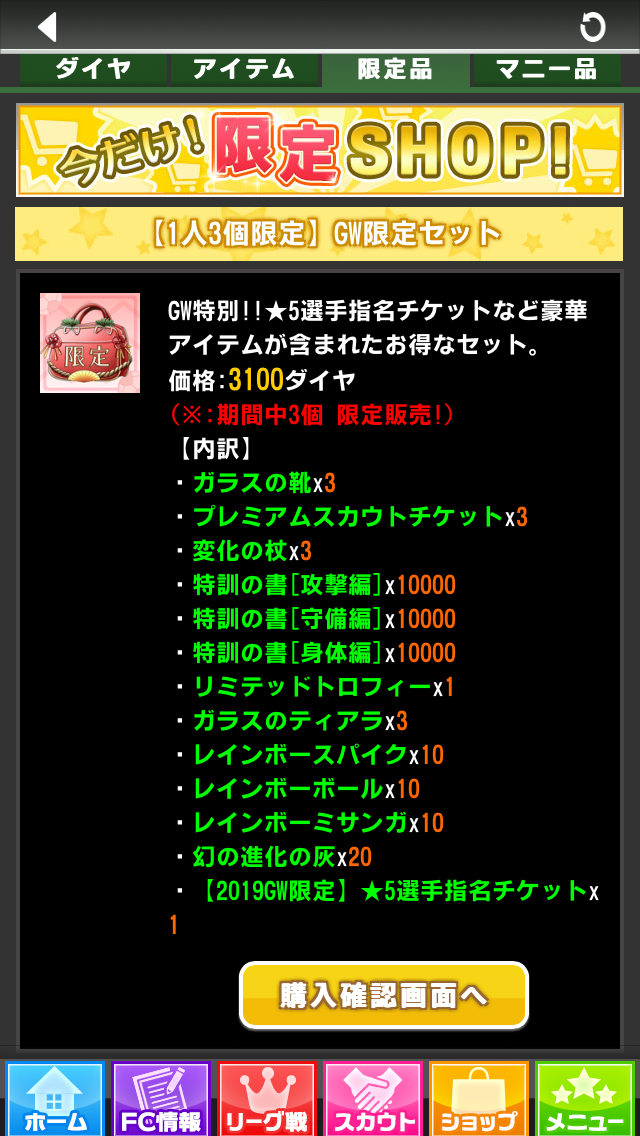Go to ホーム in the bottom bar
Viewport: 640px width, 1136px height.
pyautogui.click(x=55, y=1099)
